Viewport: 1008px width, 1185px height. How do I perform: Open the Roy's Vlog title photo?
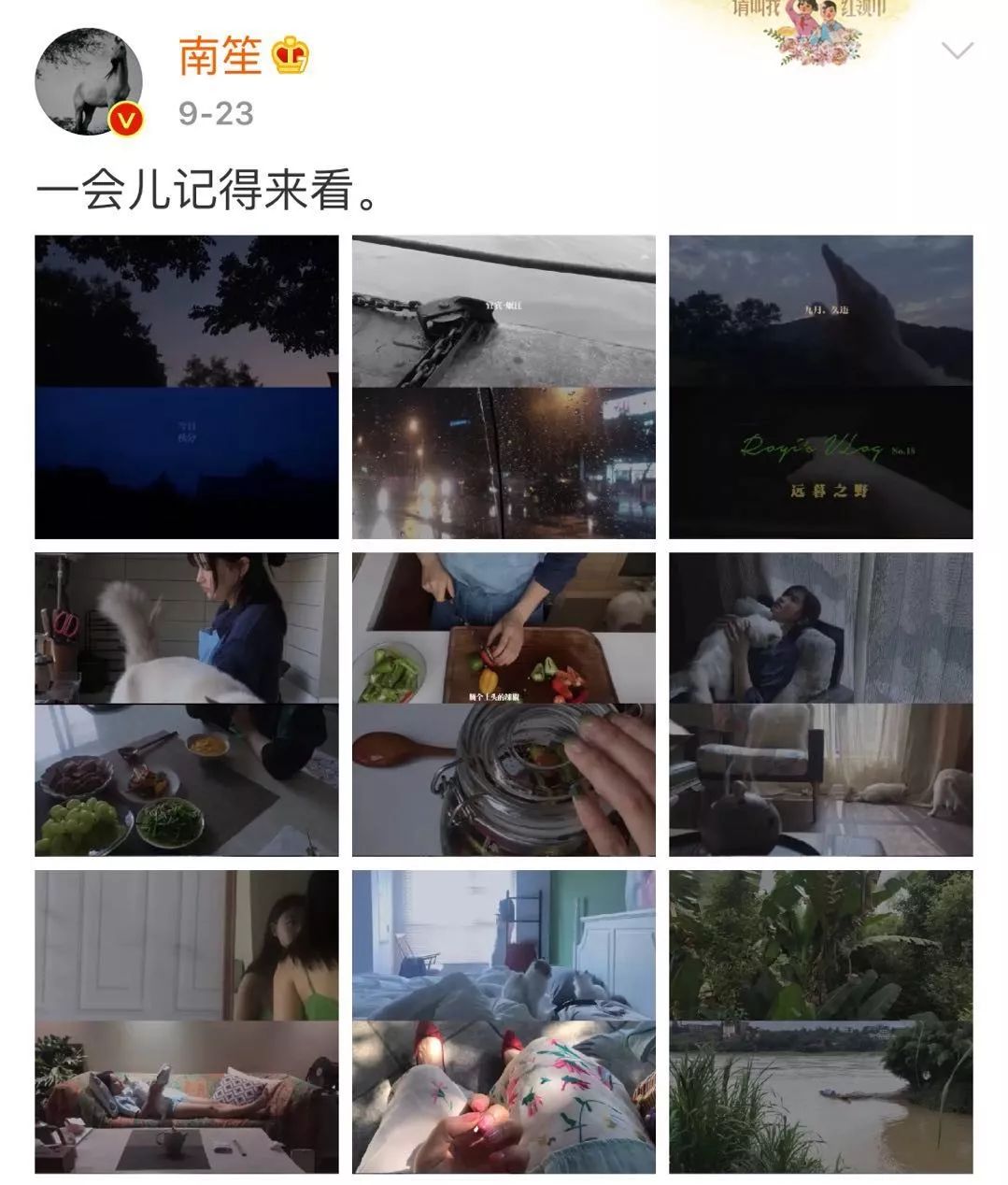(x=820, y=386)
